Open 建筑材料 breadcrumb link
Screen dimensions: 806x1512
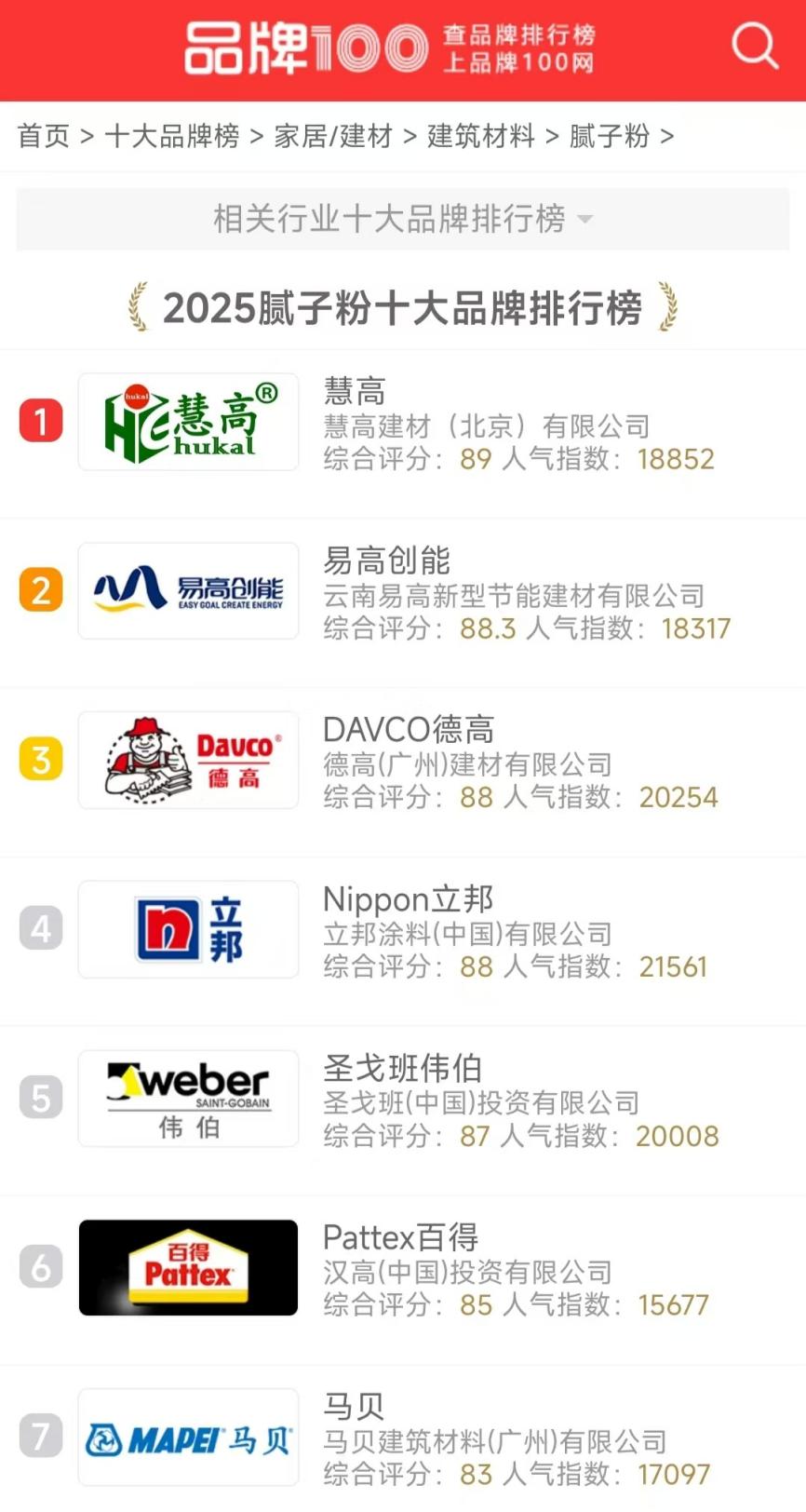click(481, 136)
